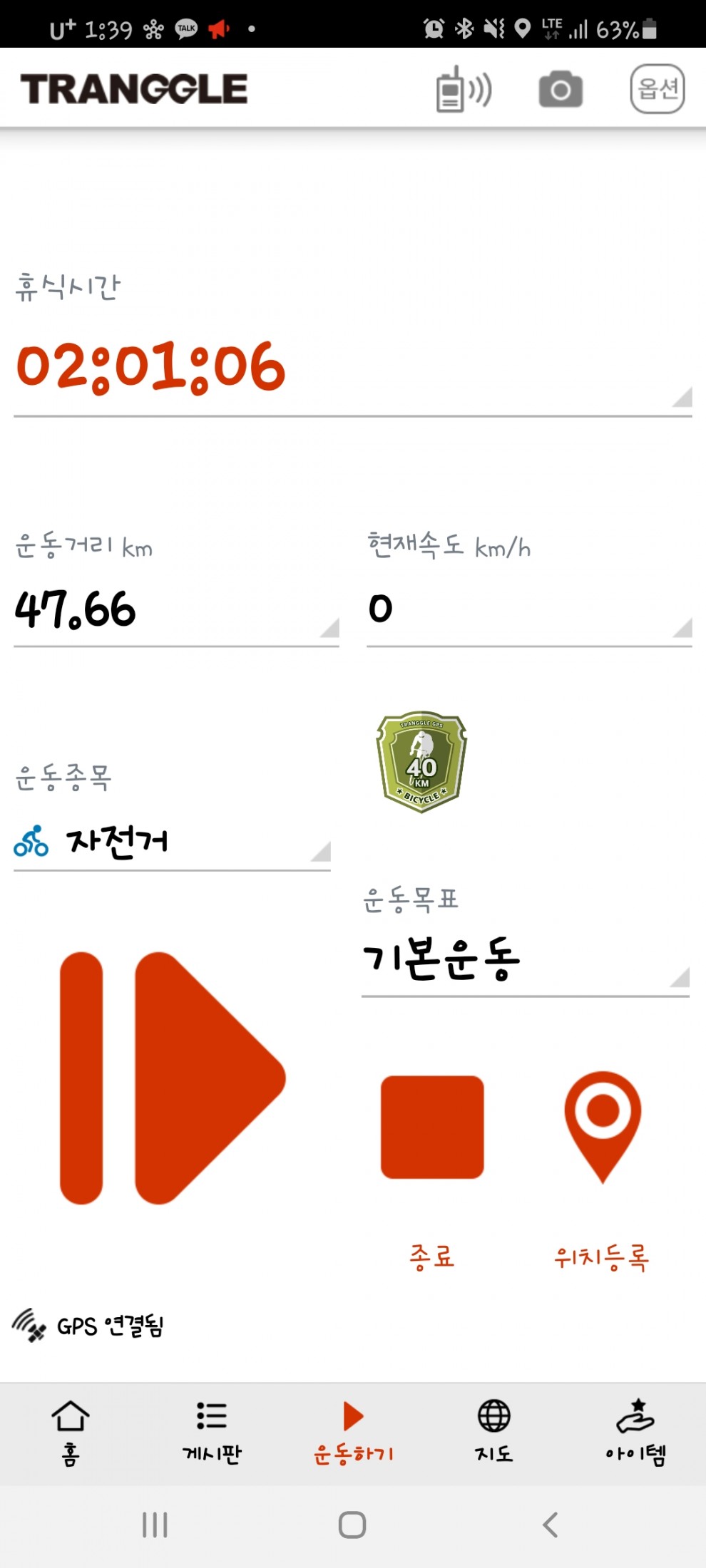Go back using system back button
The height and width of the screenshot is (1568, 706).
550,1525
